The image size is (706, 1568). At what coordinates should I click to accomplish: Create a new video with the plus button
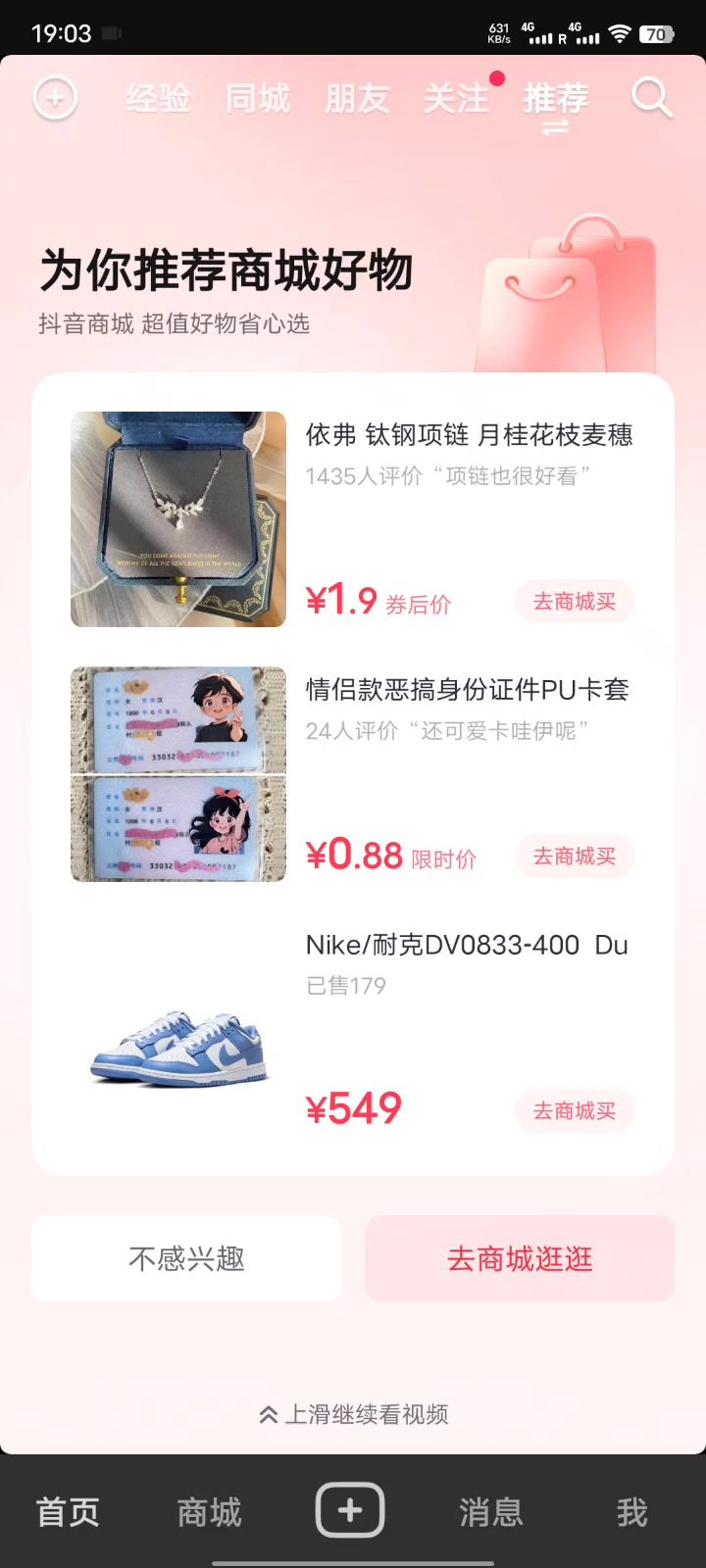pos(350,1510)
